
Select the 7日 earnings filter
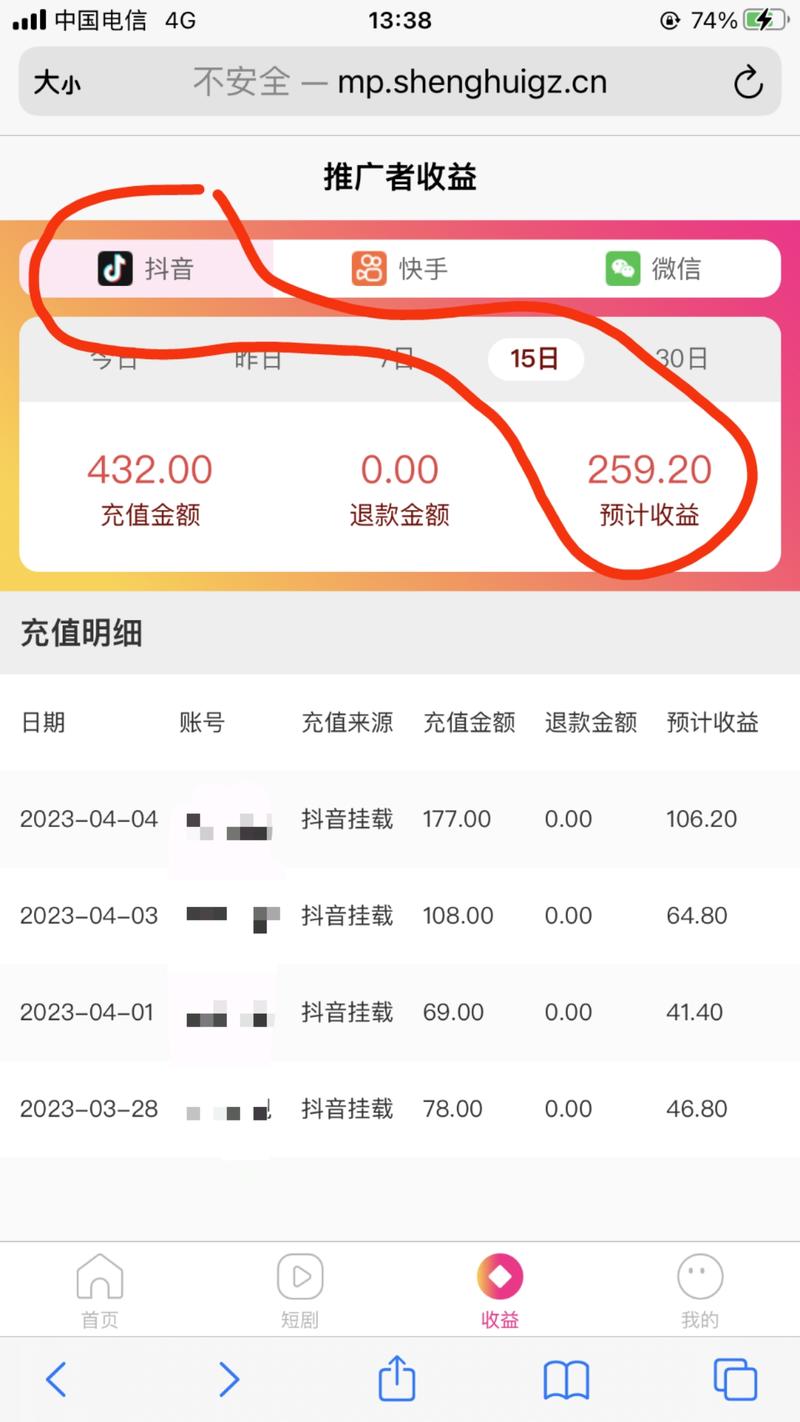click(399, 359)
